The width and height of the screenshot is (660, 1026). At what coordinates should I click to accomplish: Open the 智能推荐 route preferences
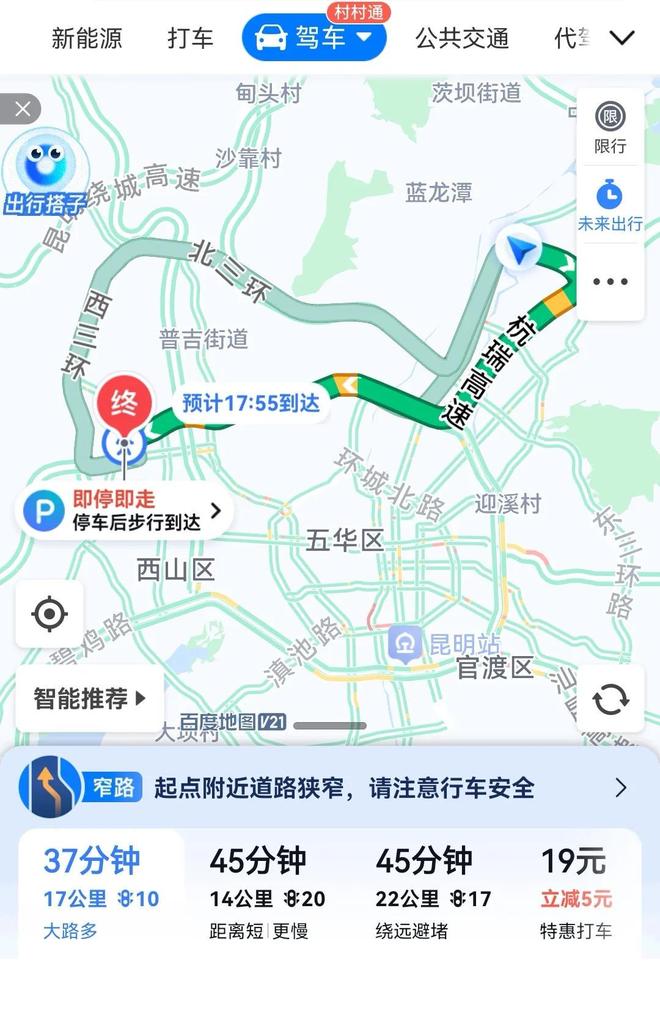(89, 698)
